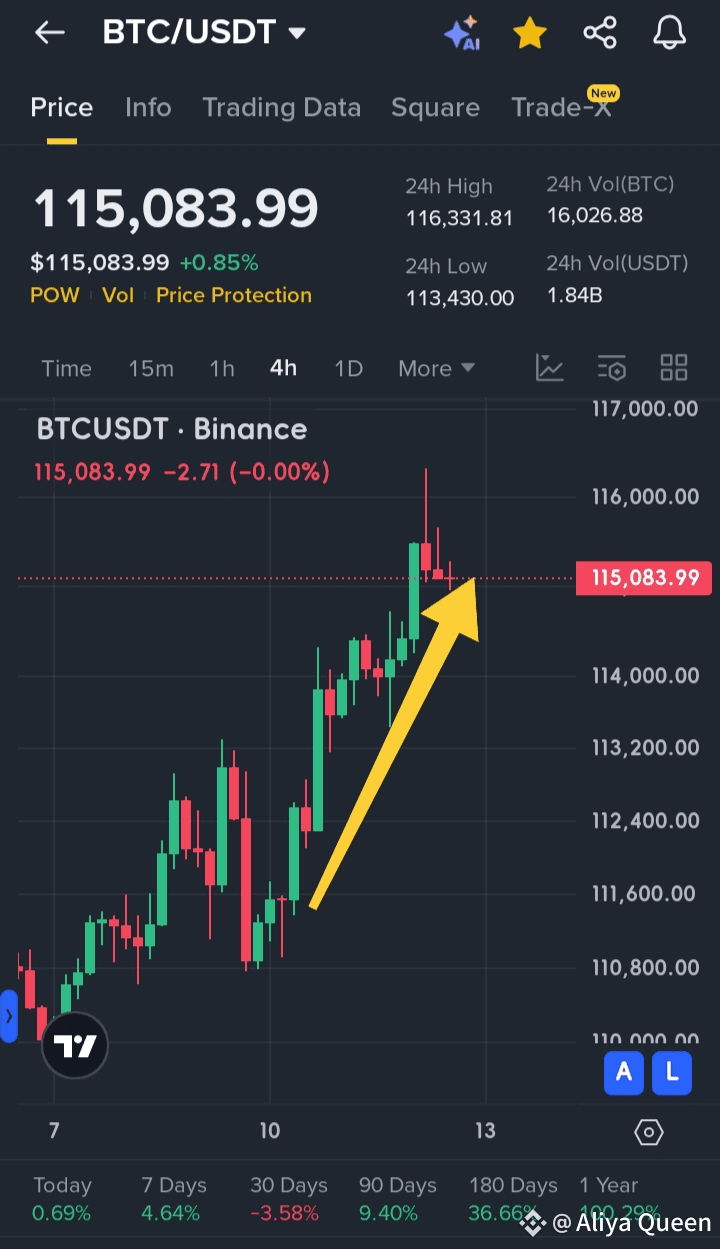Select the Time chart view
The height and width of the screenshot is (1249, 720).
tap(66, 368)
